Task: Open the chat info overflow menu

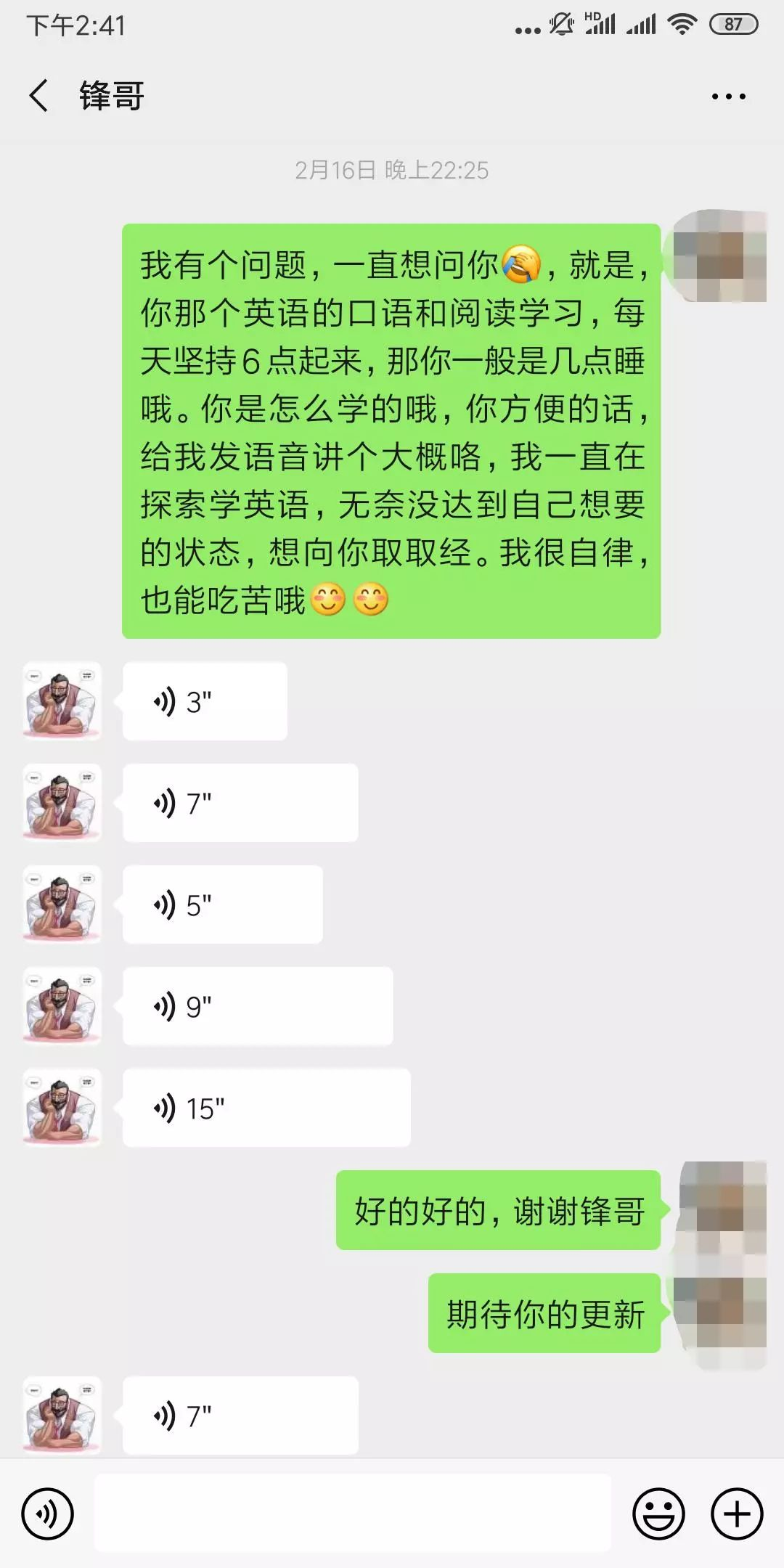Action: click(x=728, y=97)
